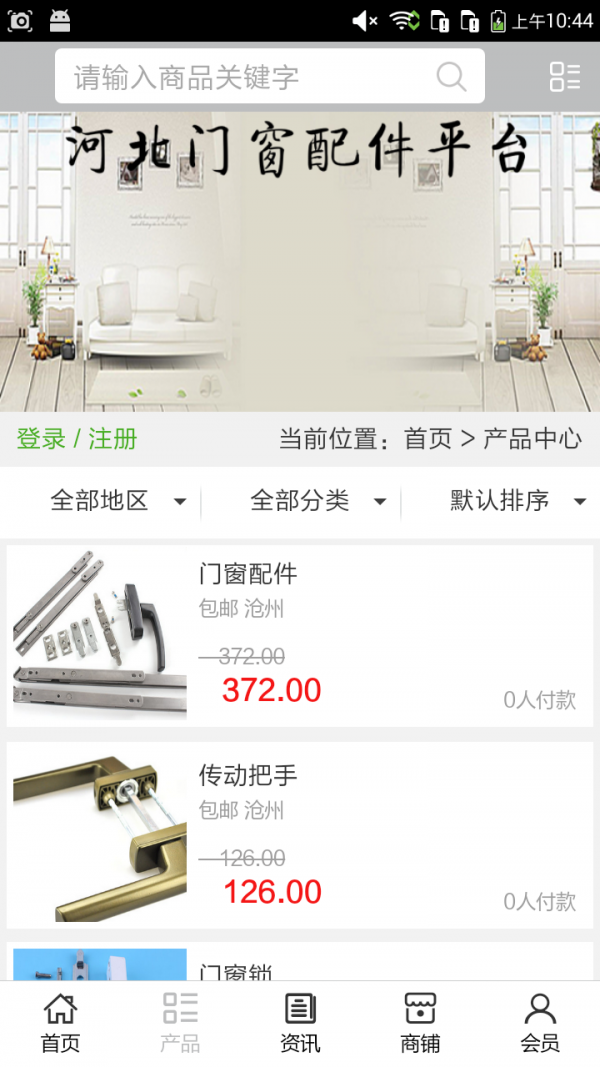Screen dimensions: 600x1067
Task: Expand the 全部地区 dropdown
Action: tap(117, 501)
